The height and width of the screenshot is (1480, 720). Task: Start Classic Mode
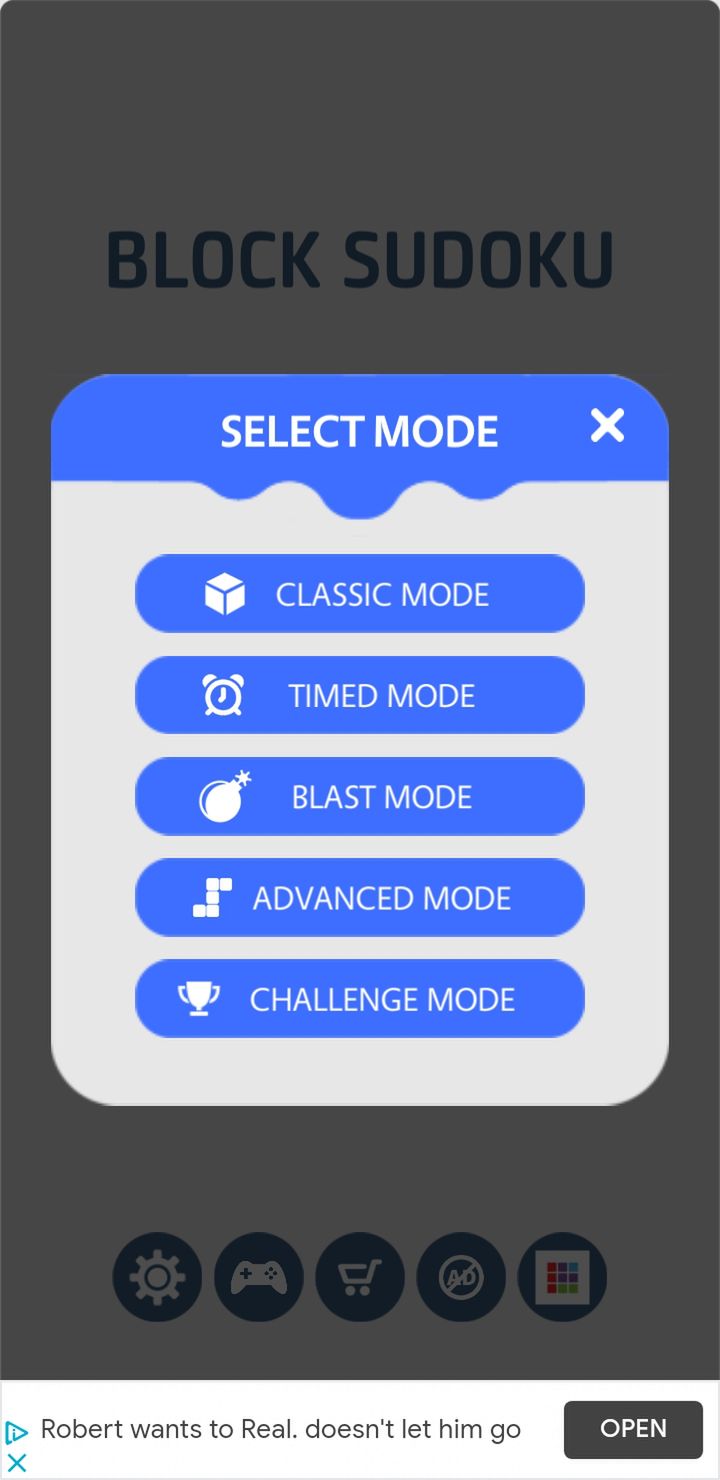click(x=360, y=594)
